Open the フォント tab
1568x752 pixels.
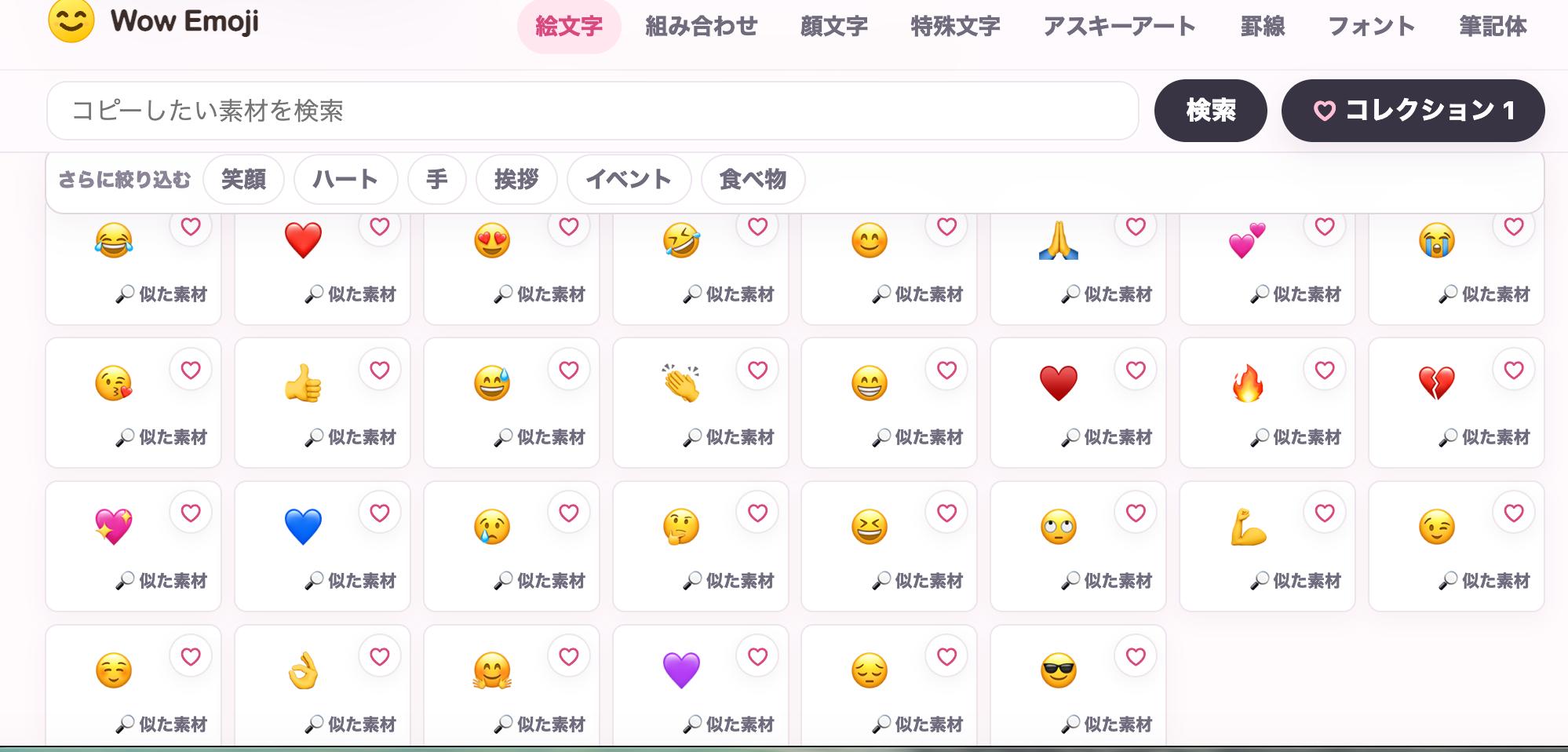(x=1371, y=26)
